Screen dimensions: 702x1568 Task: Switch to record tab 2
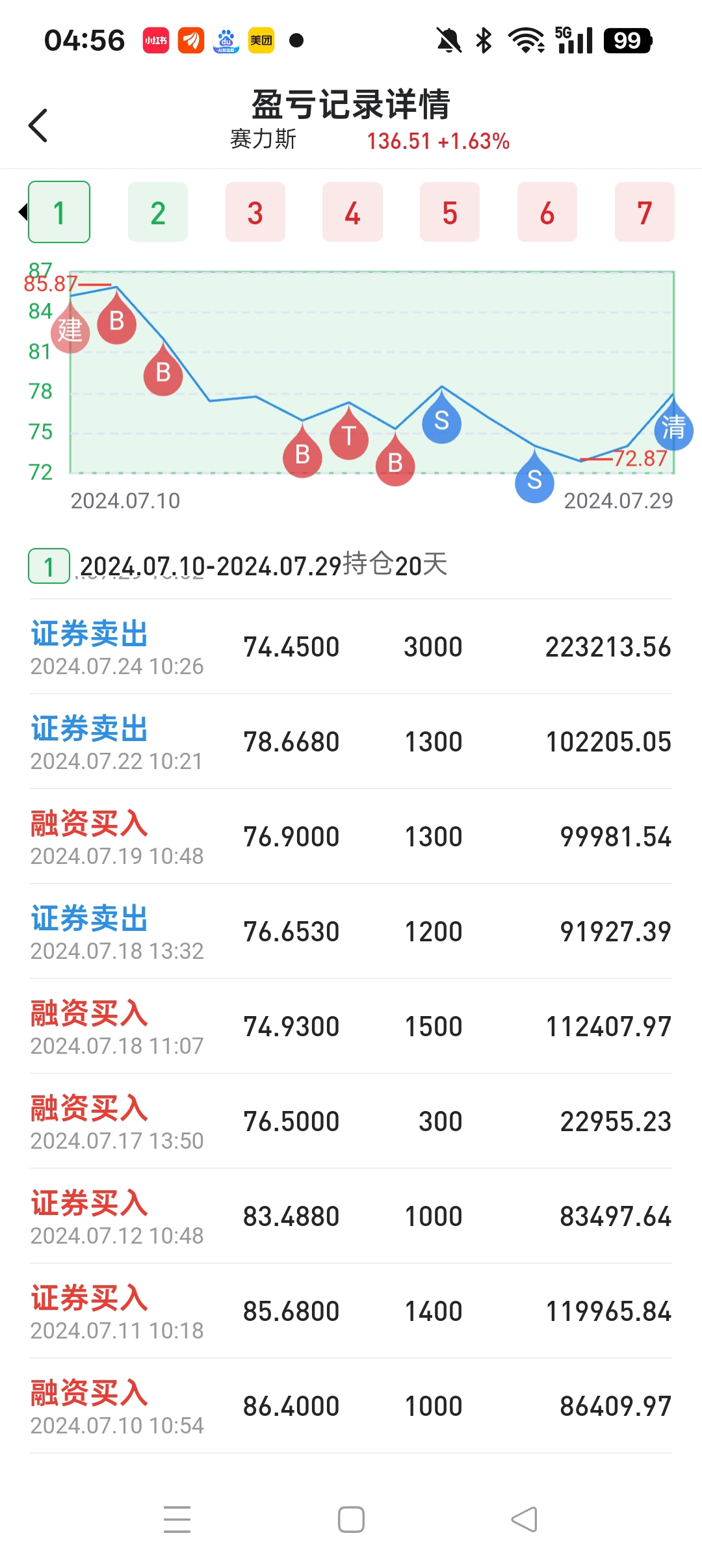pos(158,212)
